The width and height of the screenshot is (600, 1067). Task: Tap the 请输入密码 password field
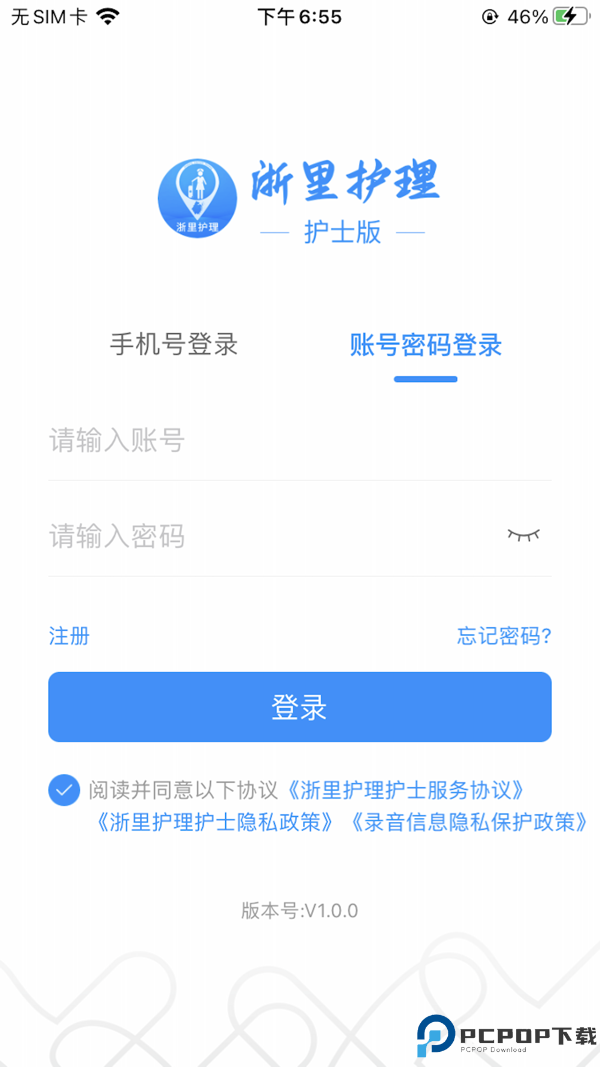[x=270, y=536]
